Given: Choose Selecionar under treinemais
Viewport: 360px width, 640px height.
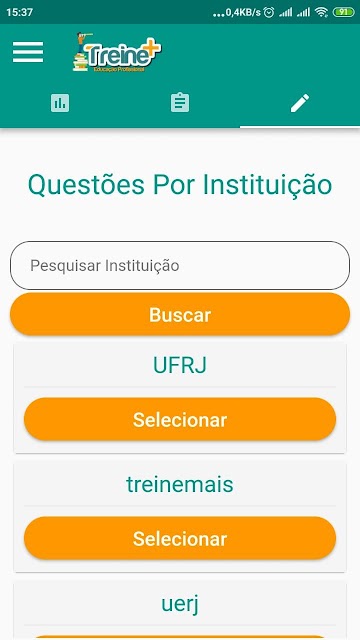Looking at the screenshot, I should pos(180,538).
